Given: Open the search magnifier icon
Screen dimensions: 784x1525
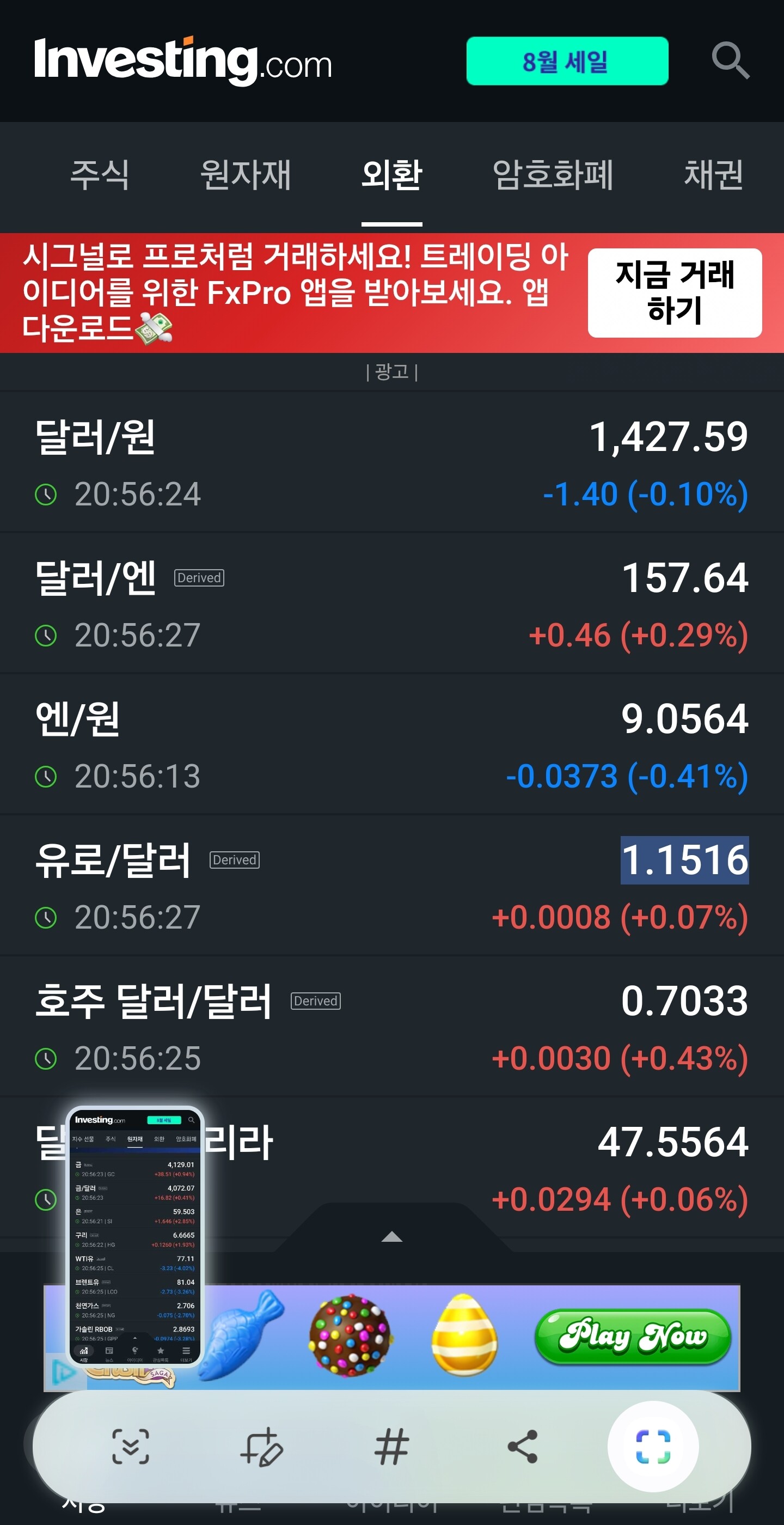Looking at the screenshot, I should point(730,60).
